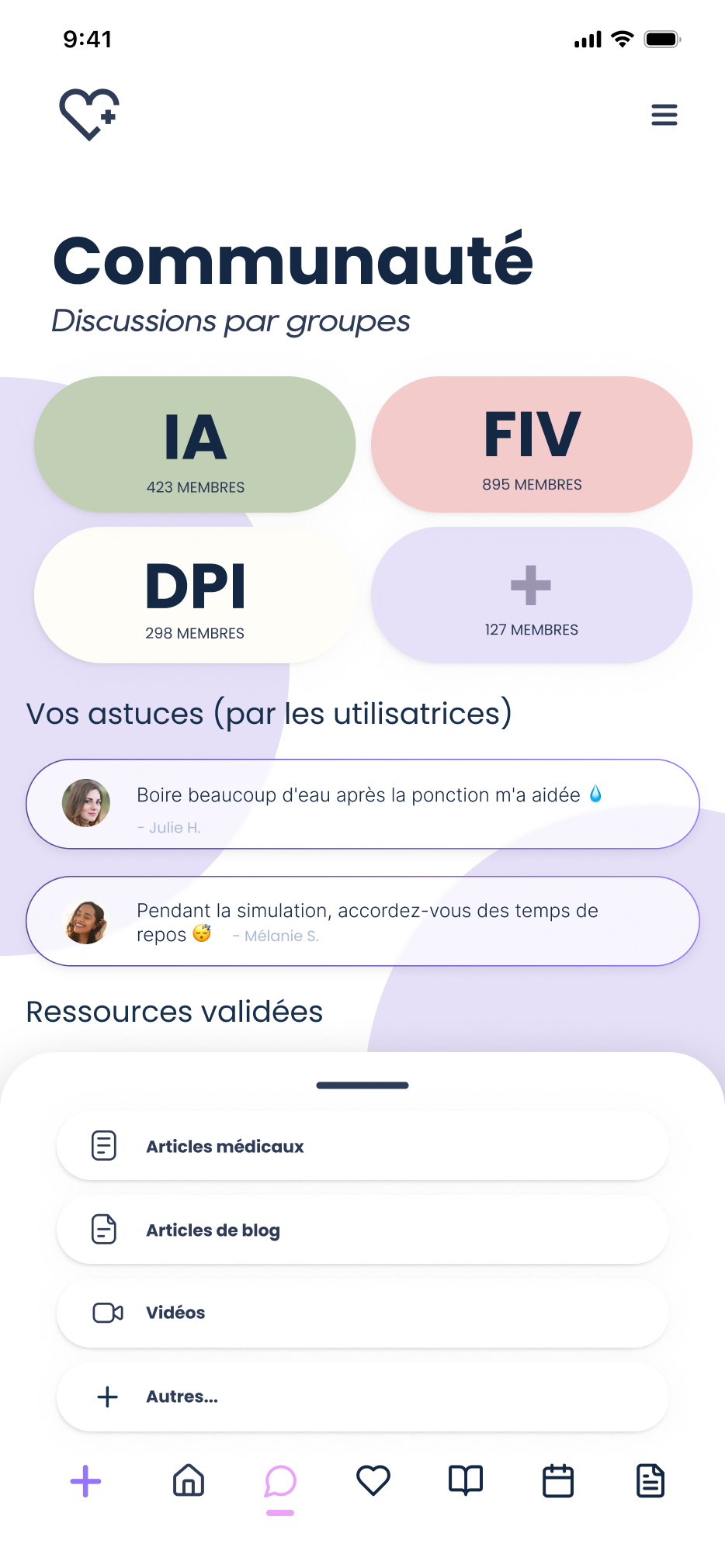
Task: Open Mélanie S.'s tip about rest
Action: 362,921
